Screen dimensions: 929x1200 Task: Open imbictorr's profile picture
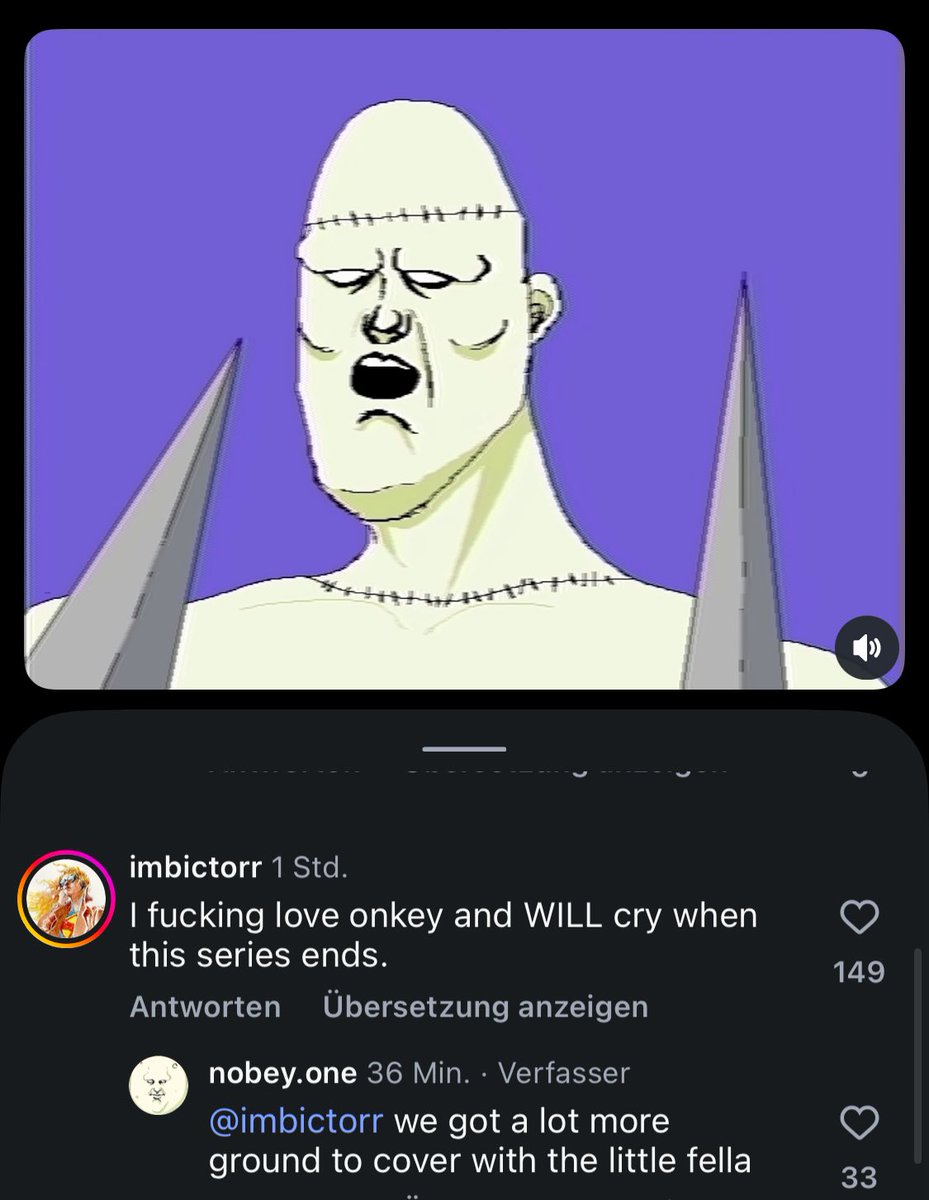[66, 899]
